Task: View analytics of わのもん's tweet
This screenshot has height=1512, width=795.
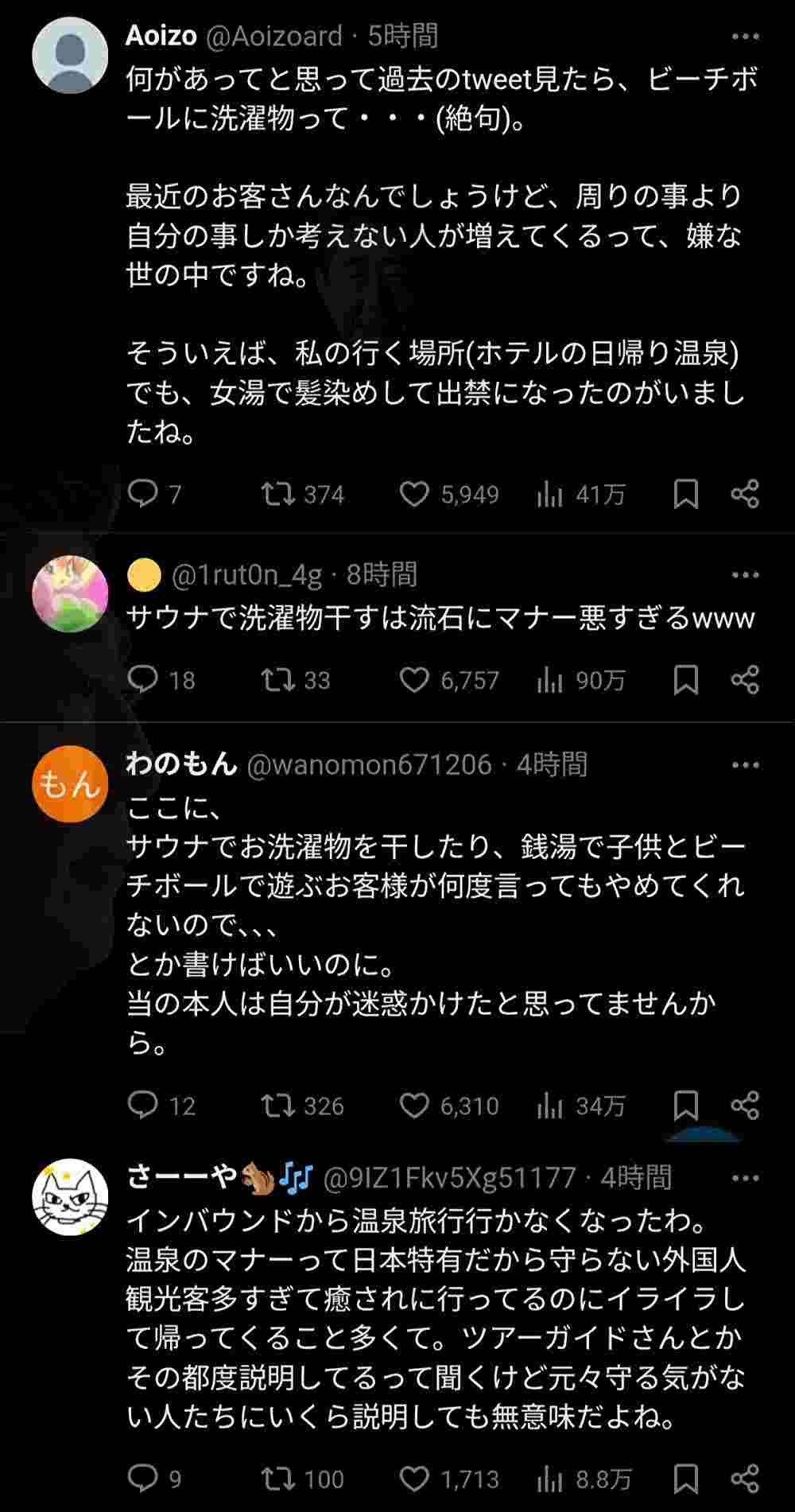Action: coord(549,1106)
